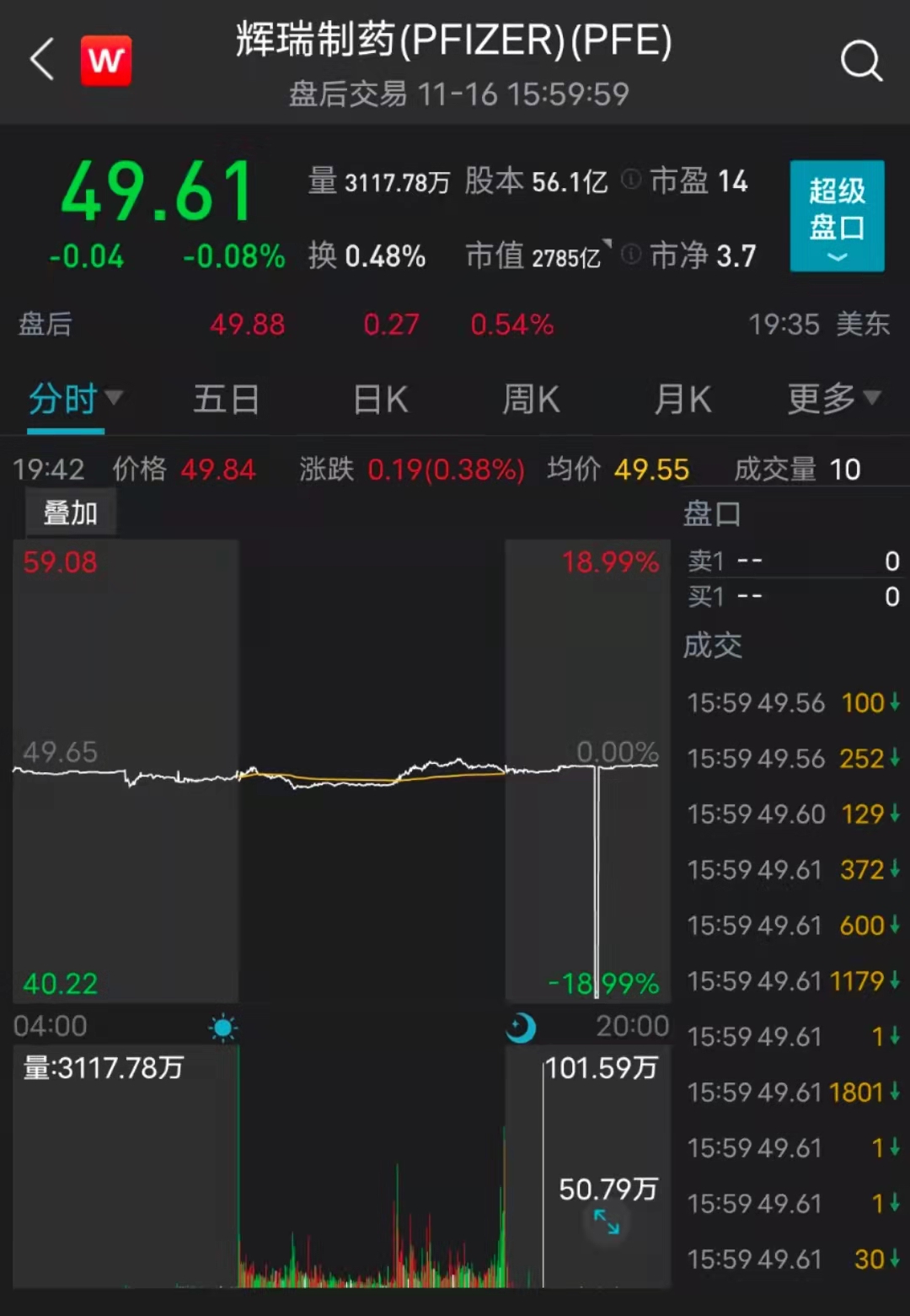Switch to the 五日 chart tab
Screen dimensions: 910x1316
pos(226,399)
